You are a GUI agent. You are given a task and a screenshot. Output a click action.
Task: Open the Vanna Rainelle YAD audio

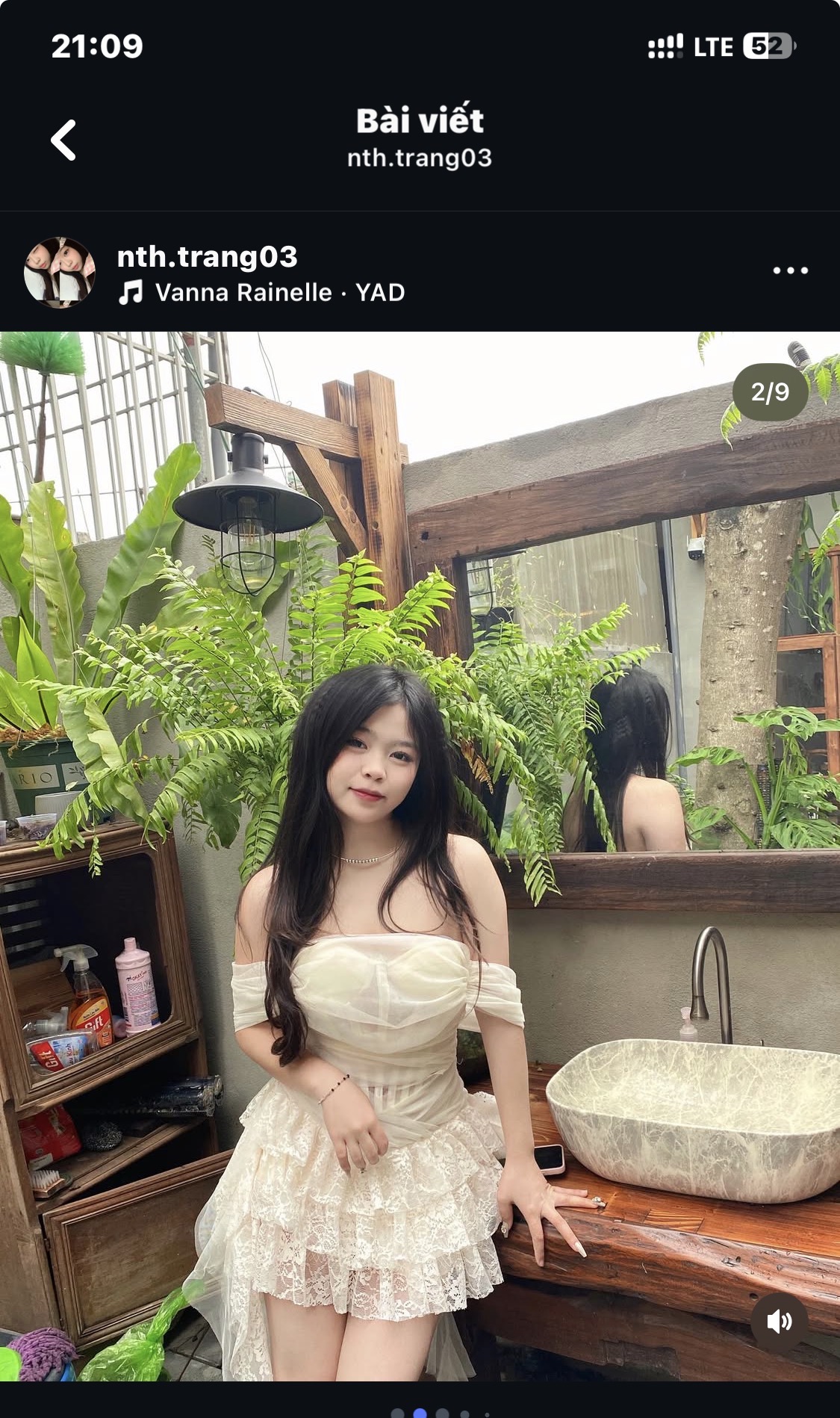tap(261, 292)
